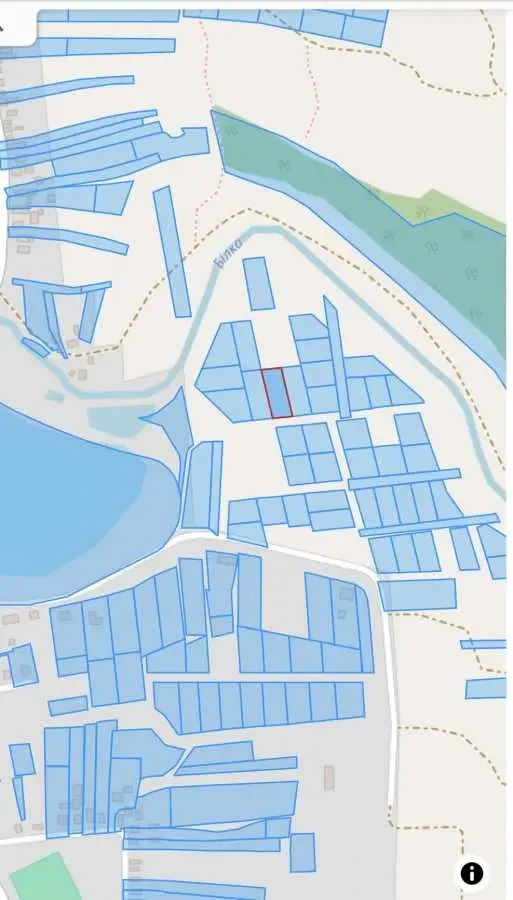Open the map info button

[472, 874]
